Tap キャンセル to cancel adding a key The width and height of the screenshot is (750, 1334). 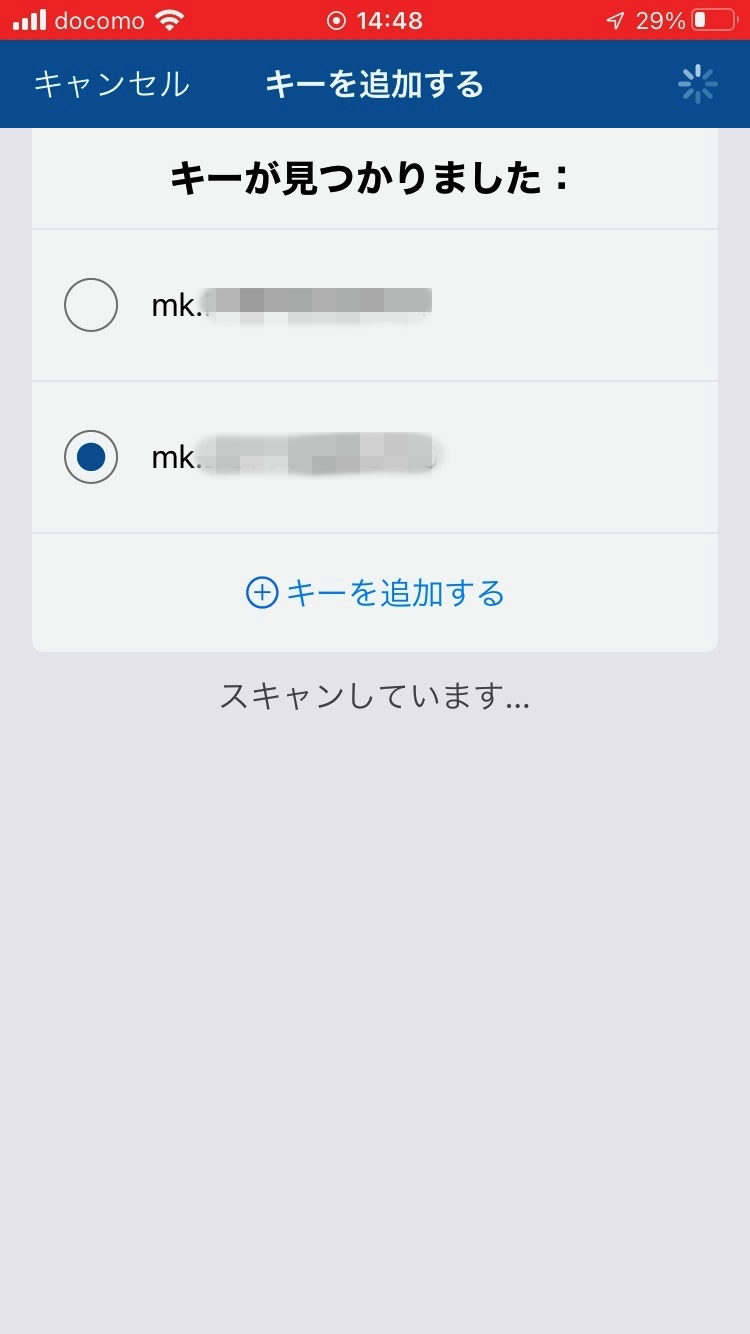(111, 84)
